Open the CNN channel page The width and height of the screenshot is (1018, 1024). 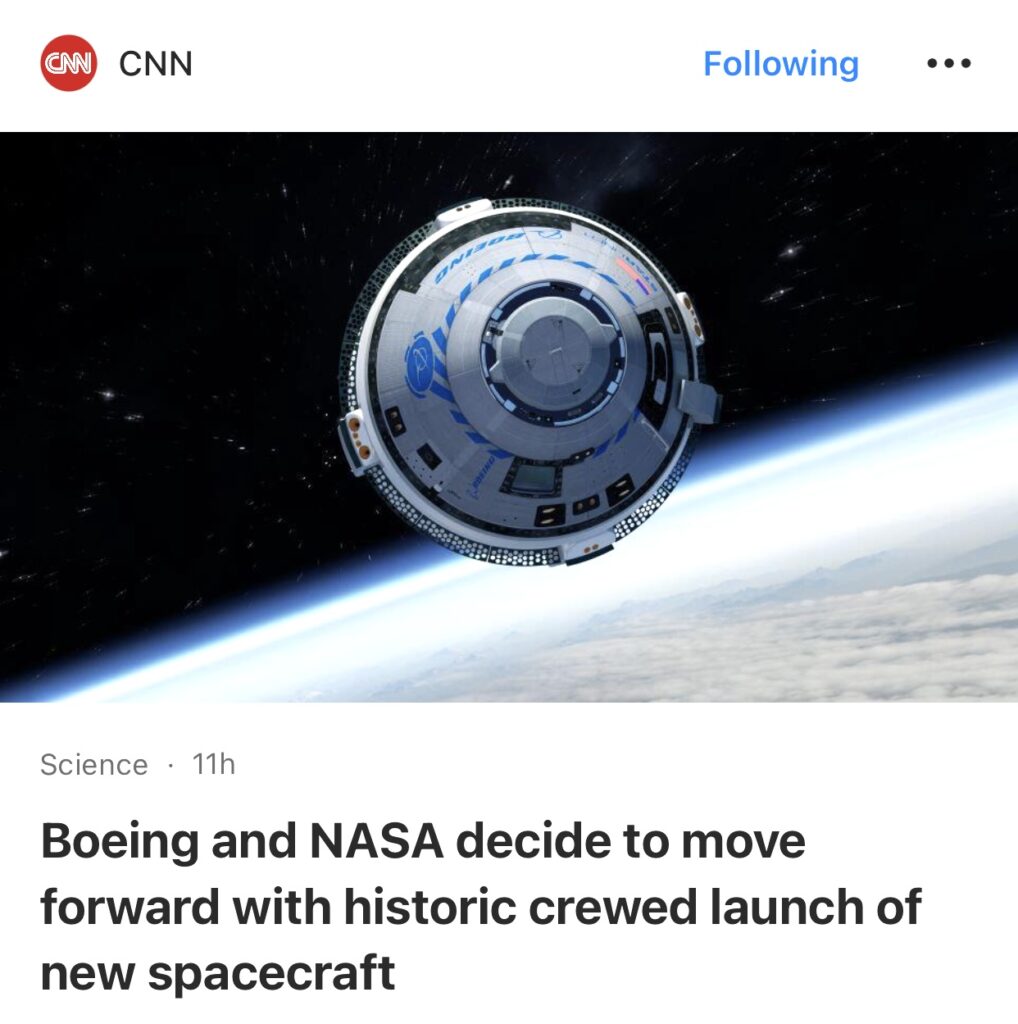[154, 64]
